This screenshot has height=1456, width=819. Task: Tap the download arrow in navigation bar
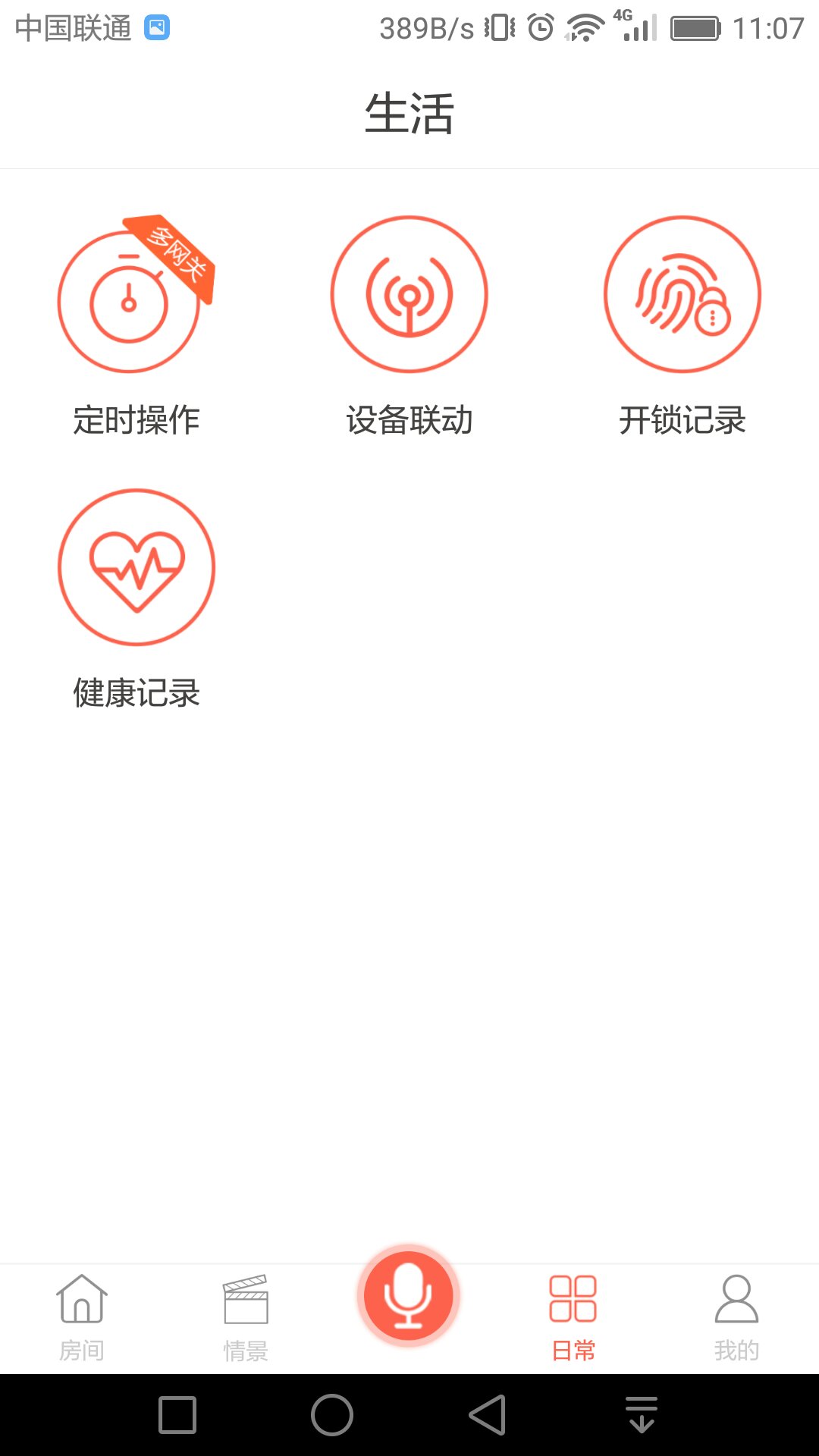tap(641, 1414)
